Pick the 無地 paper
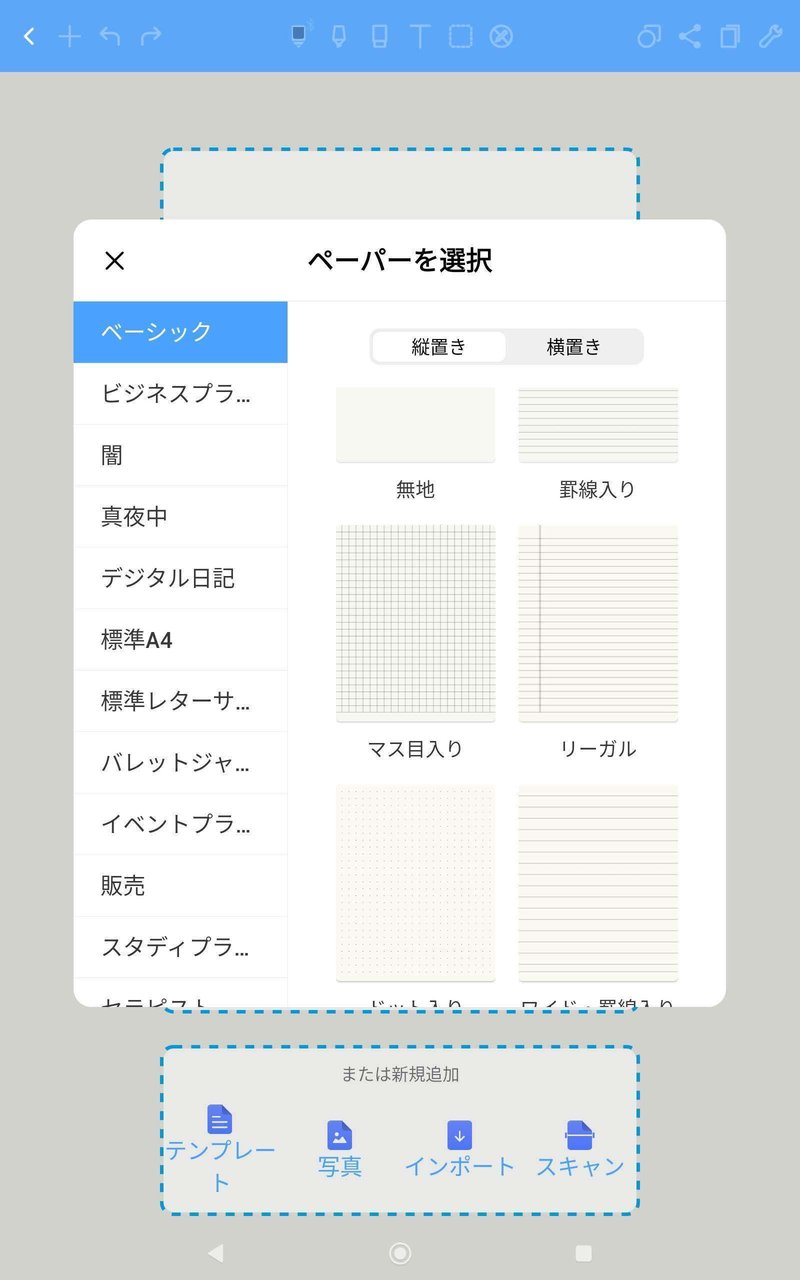 [x=416, y=425]
